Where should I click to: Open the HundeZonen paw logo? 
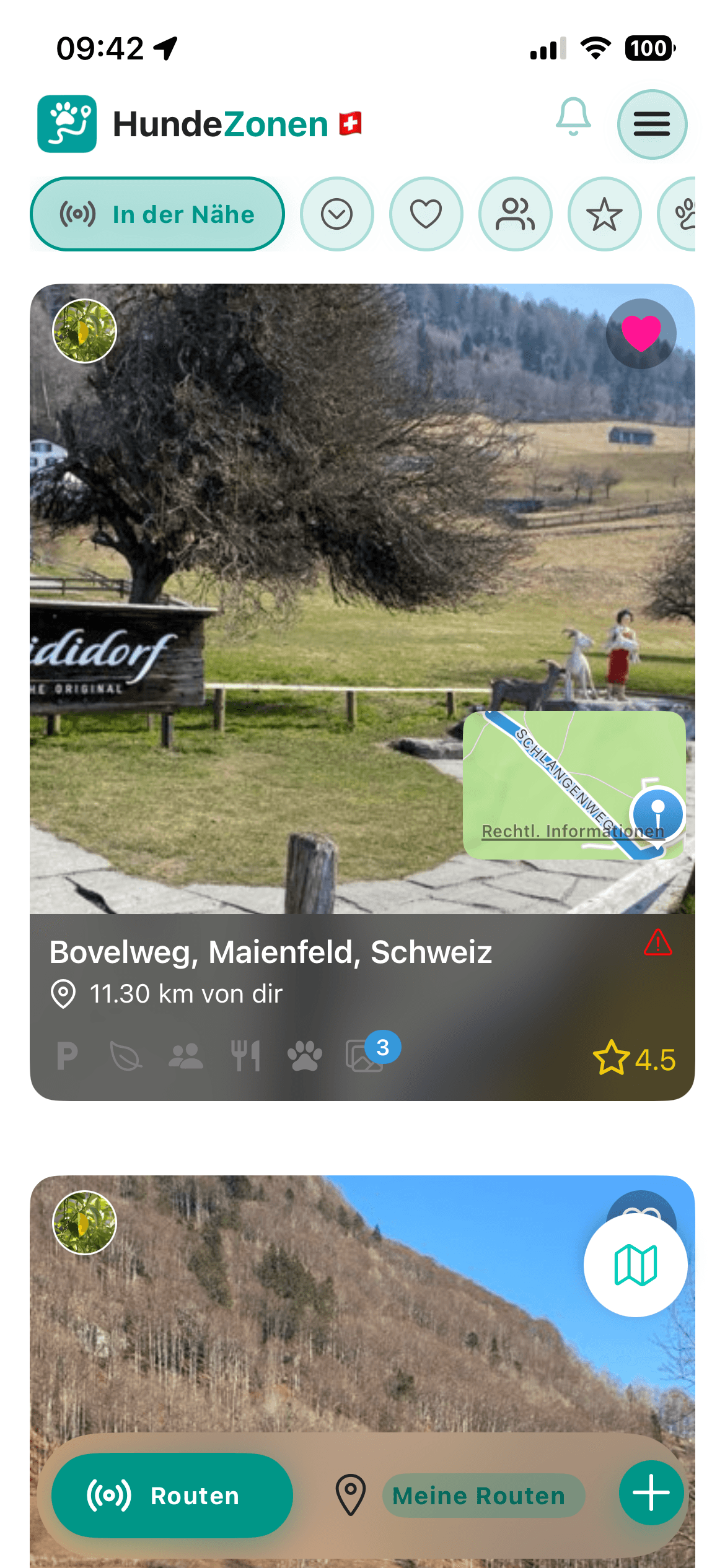click(67, 124)
